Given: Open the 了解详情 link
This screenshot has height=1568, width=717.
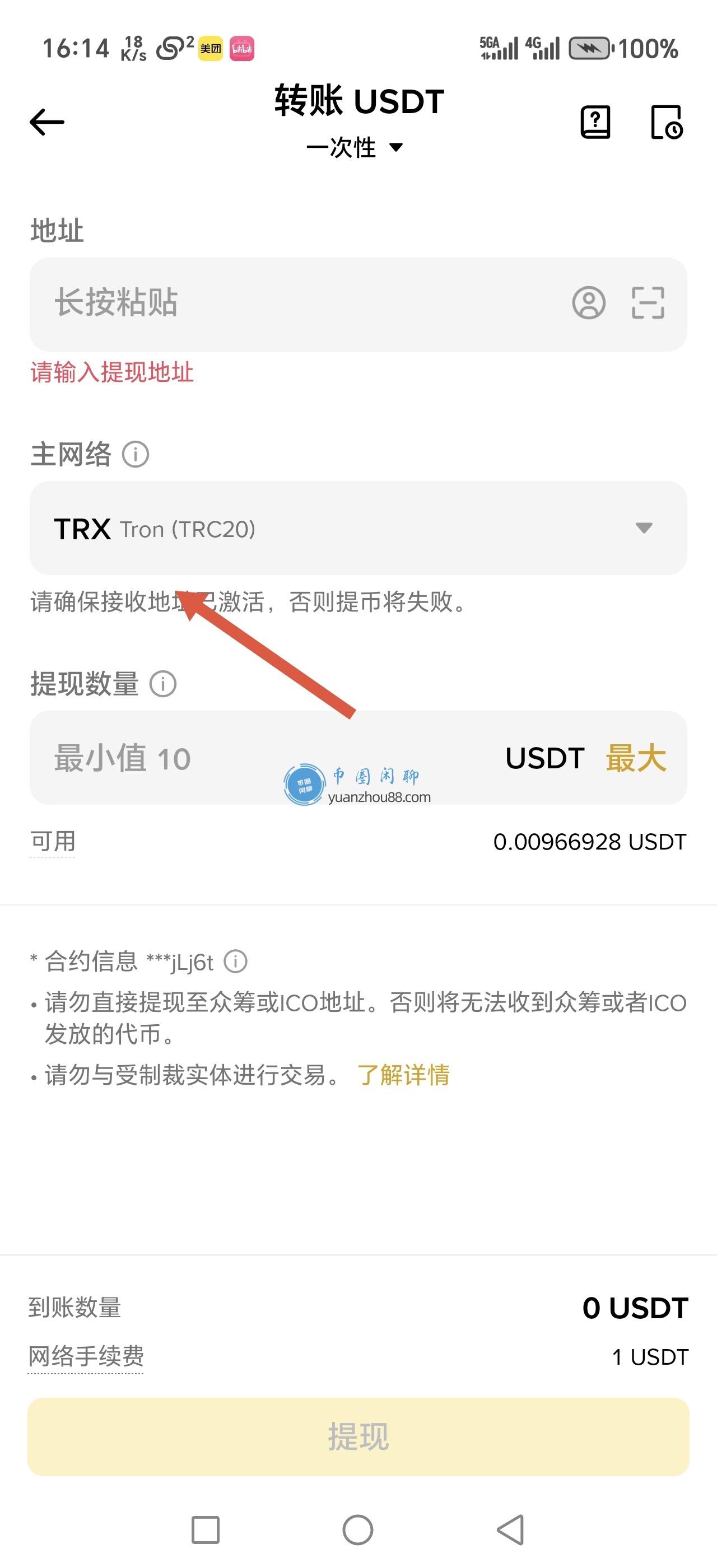Looking at the screenshot, I should pos(403,1075).
